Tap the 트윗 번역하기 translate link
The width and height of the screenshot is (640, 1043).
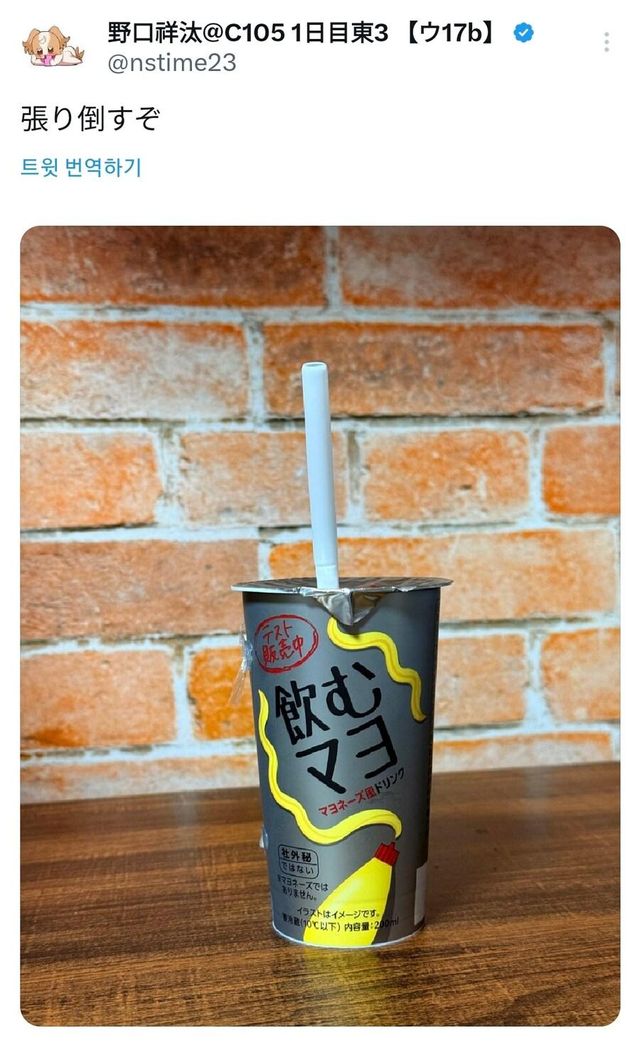(81, 167)
